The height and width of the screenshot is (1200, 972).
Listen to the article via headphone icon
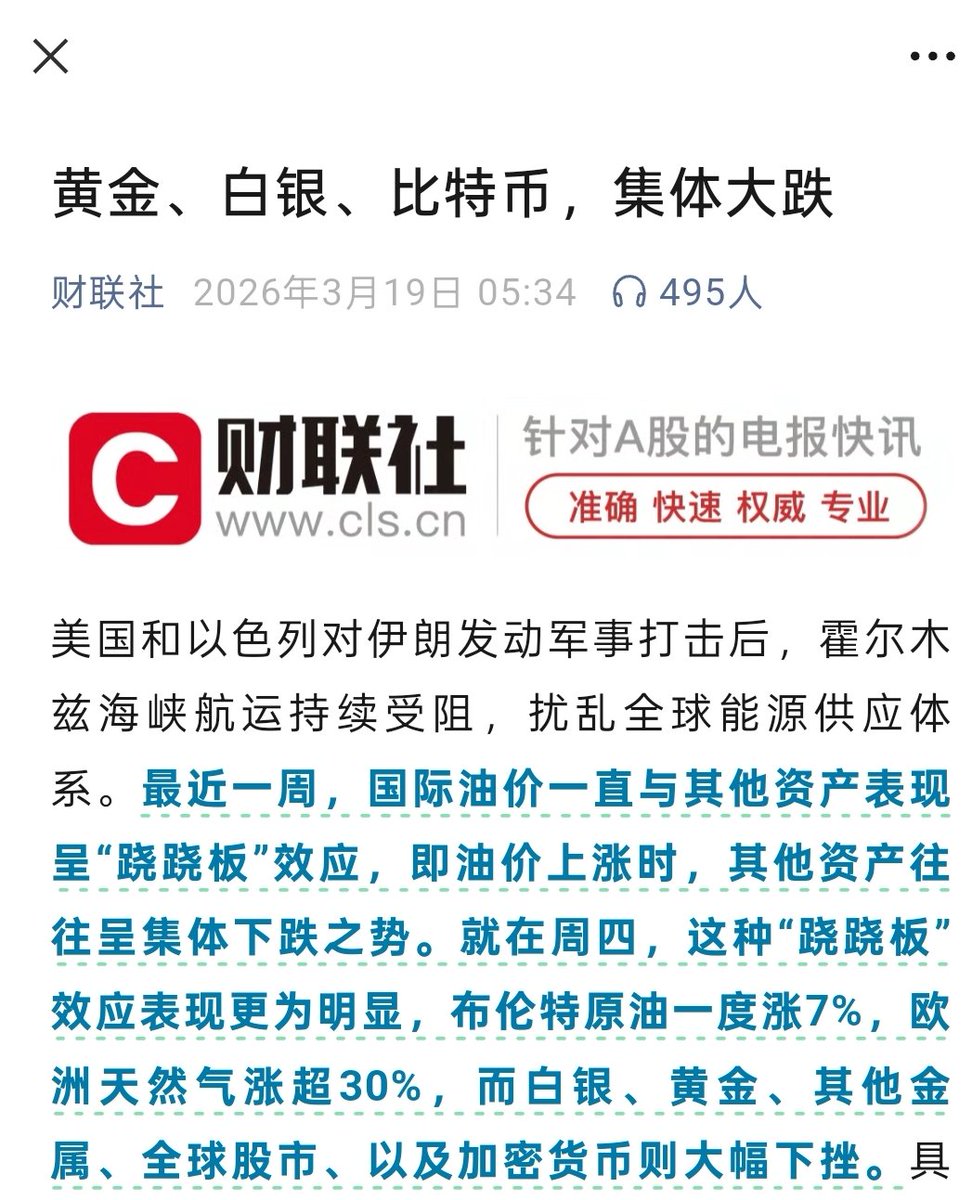click(629, 293)
